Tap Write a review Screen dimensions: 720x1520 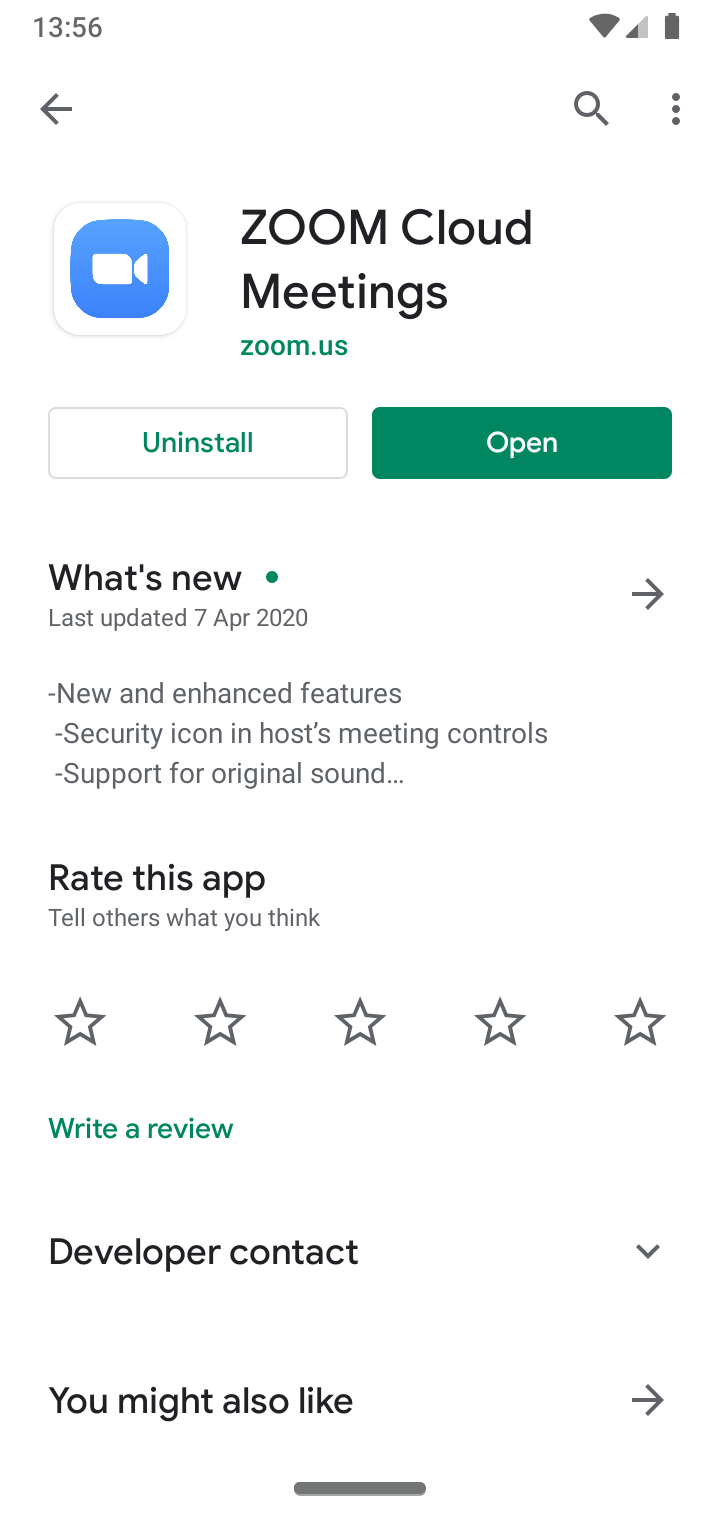pos(141,1128)
